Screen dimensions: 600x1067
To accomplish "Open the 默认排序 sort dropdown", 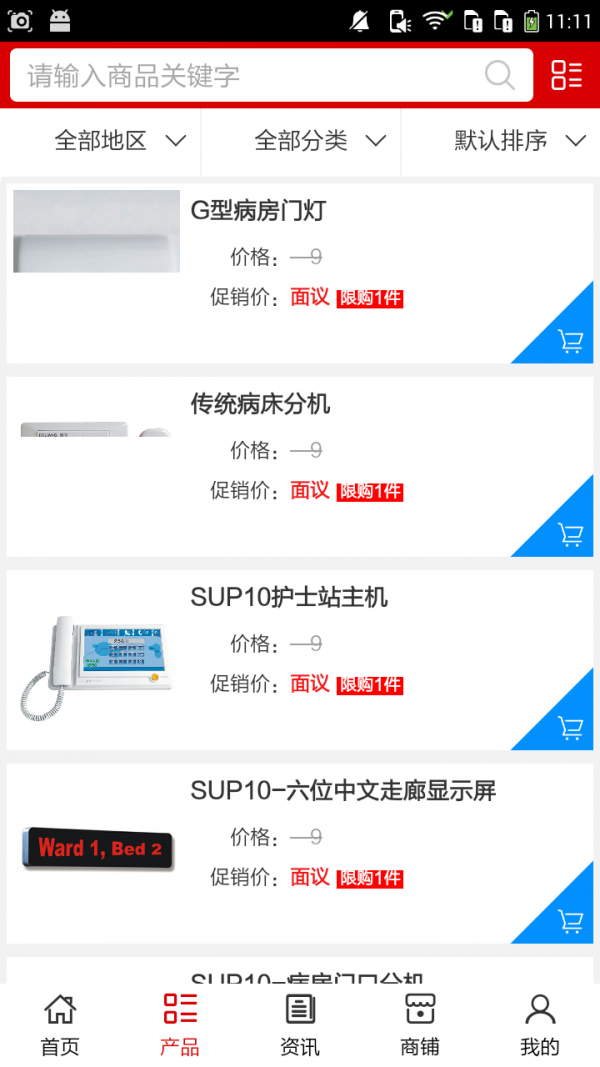I will pos(519,141).
